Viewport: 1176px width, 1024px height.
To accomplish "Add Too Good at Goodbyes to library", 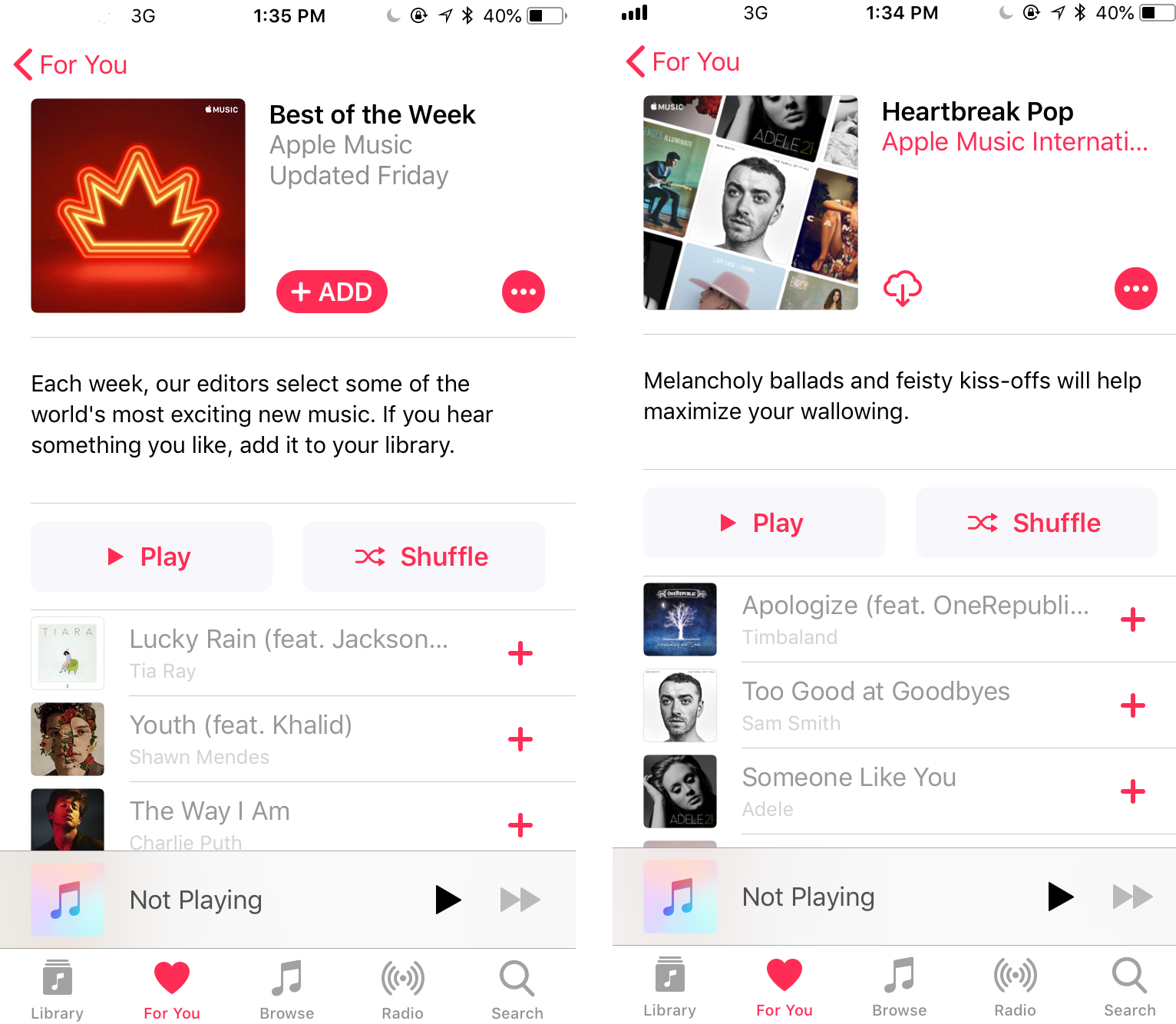I will [1132, 705].
